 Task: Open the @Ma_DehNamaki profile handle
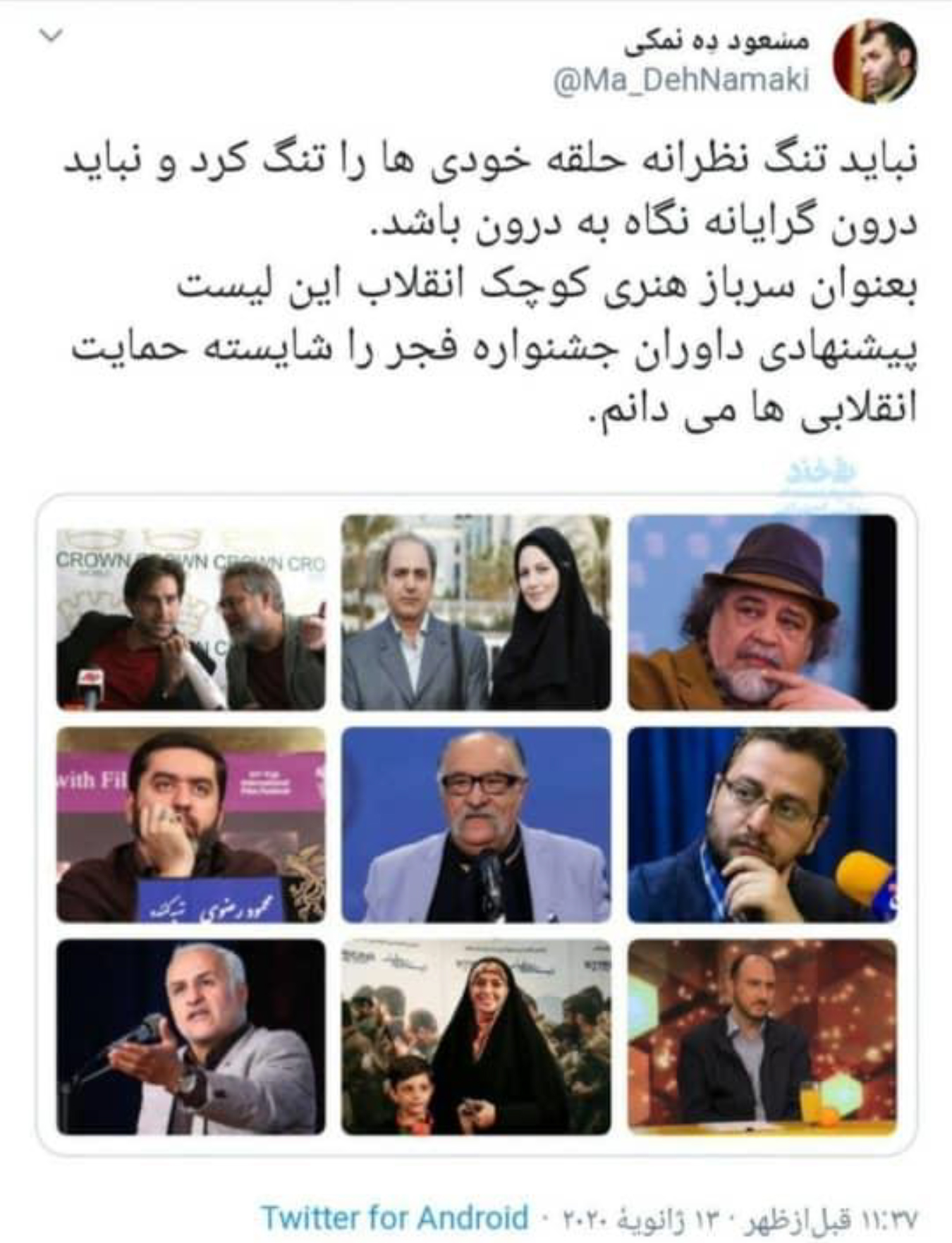tap(681, 81)
